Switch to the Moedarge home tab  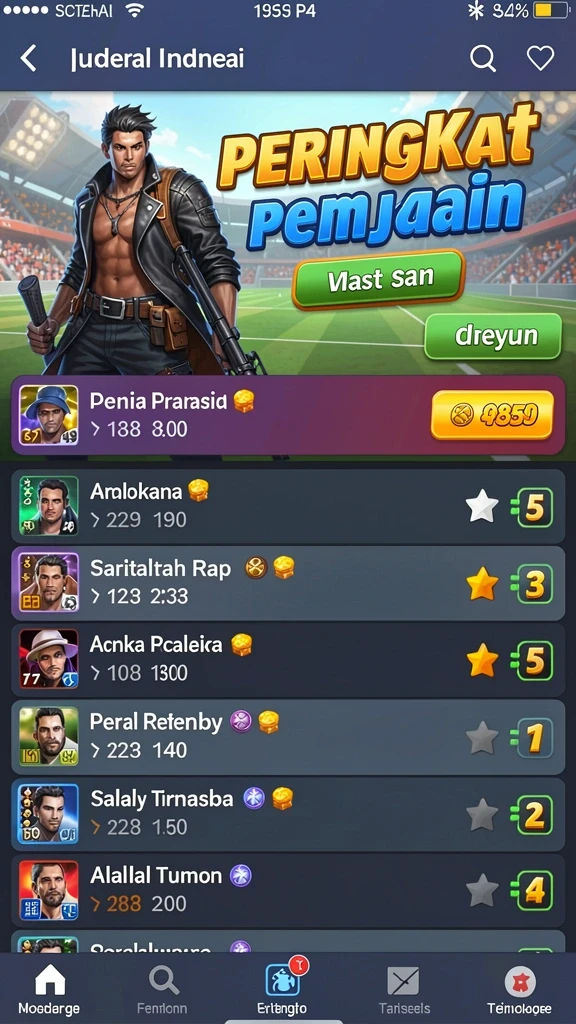click(x=50, y=989)
